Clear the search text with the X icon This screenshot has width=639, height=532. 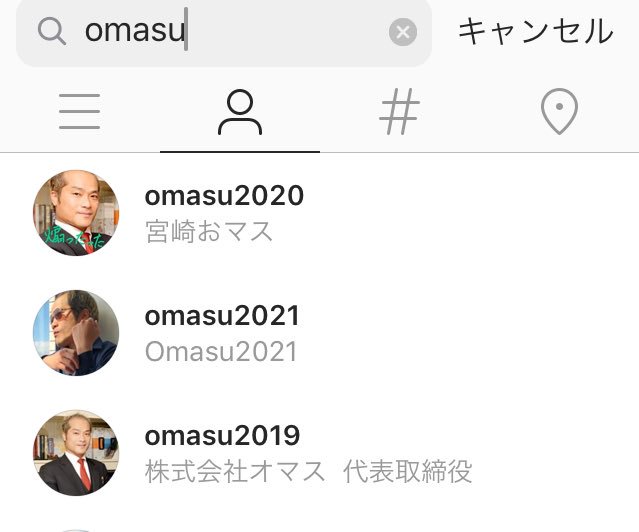(402, 32)
